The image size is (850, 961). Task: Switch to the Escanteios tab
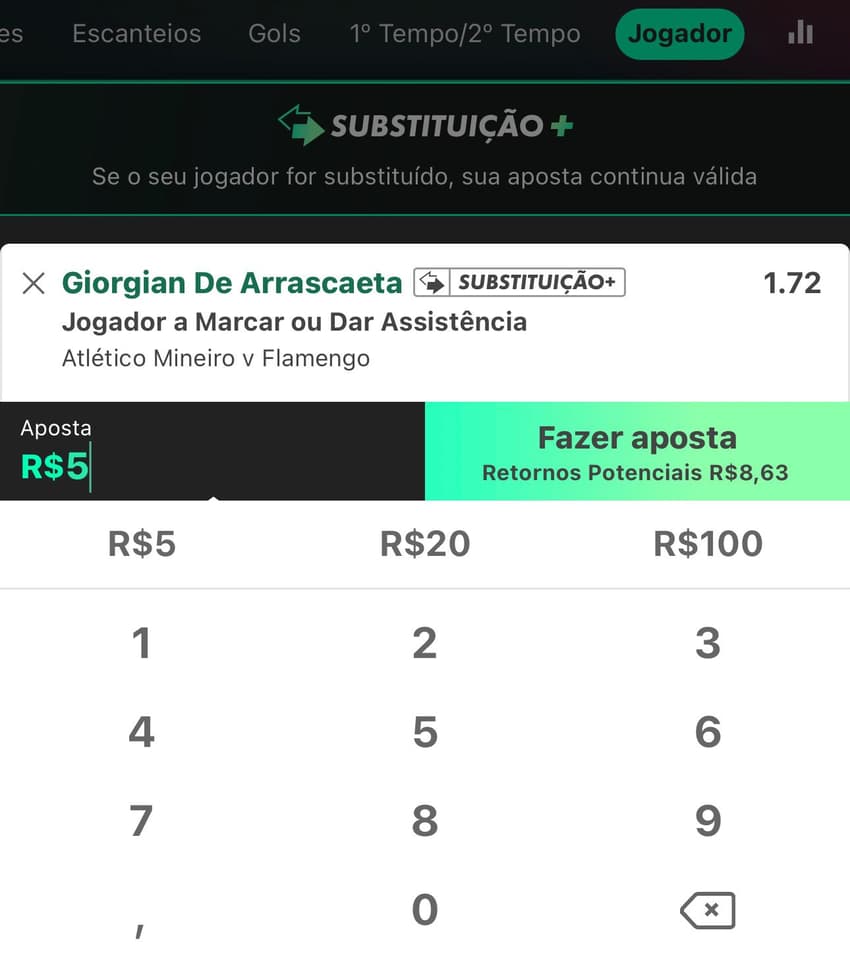coord(136,33)
